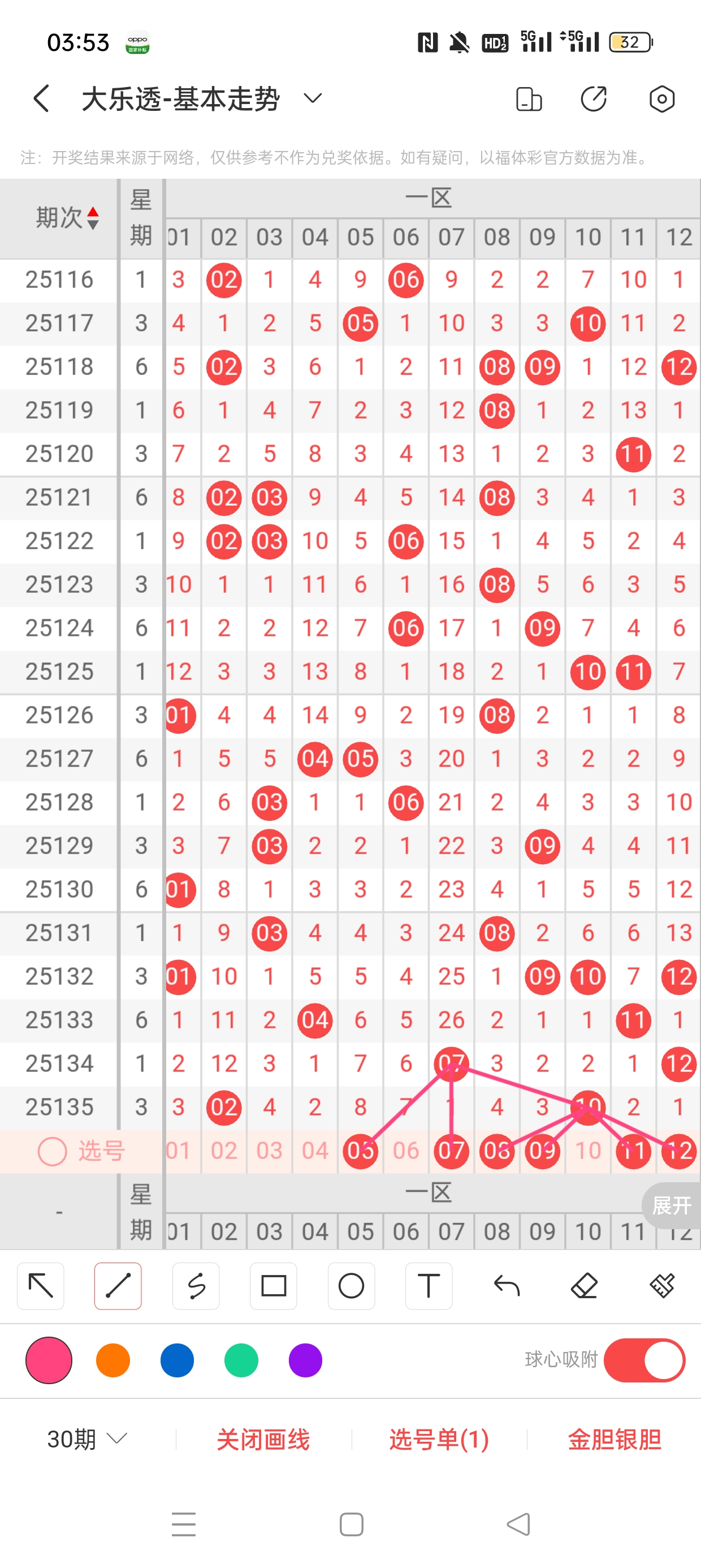The image size is (701, 1568).
Task: Add text with the T tool
Action: coord(429,1286)
